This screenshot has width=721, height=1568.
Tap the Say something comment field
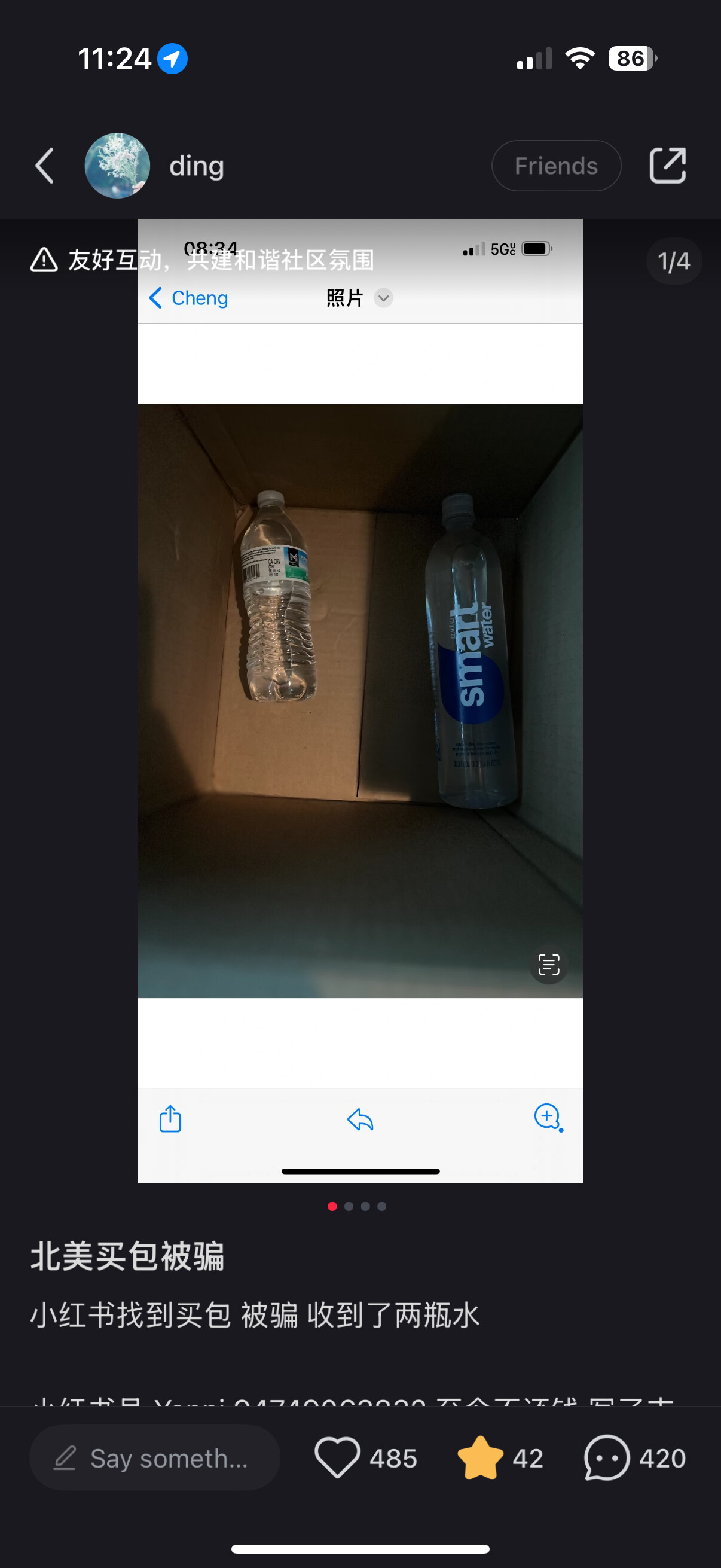click(x=155, y=1458)
